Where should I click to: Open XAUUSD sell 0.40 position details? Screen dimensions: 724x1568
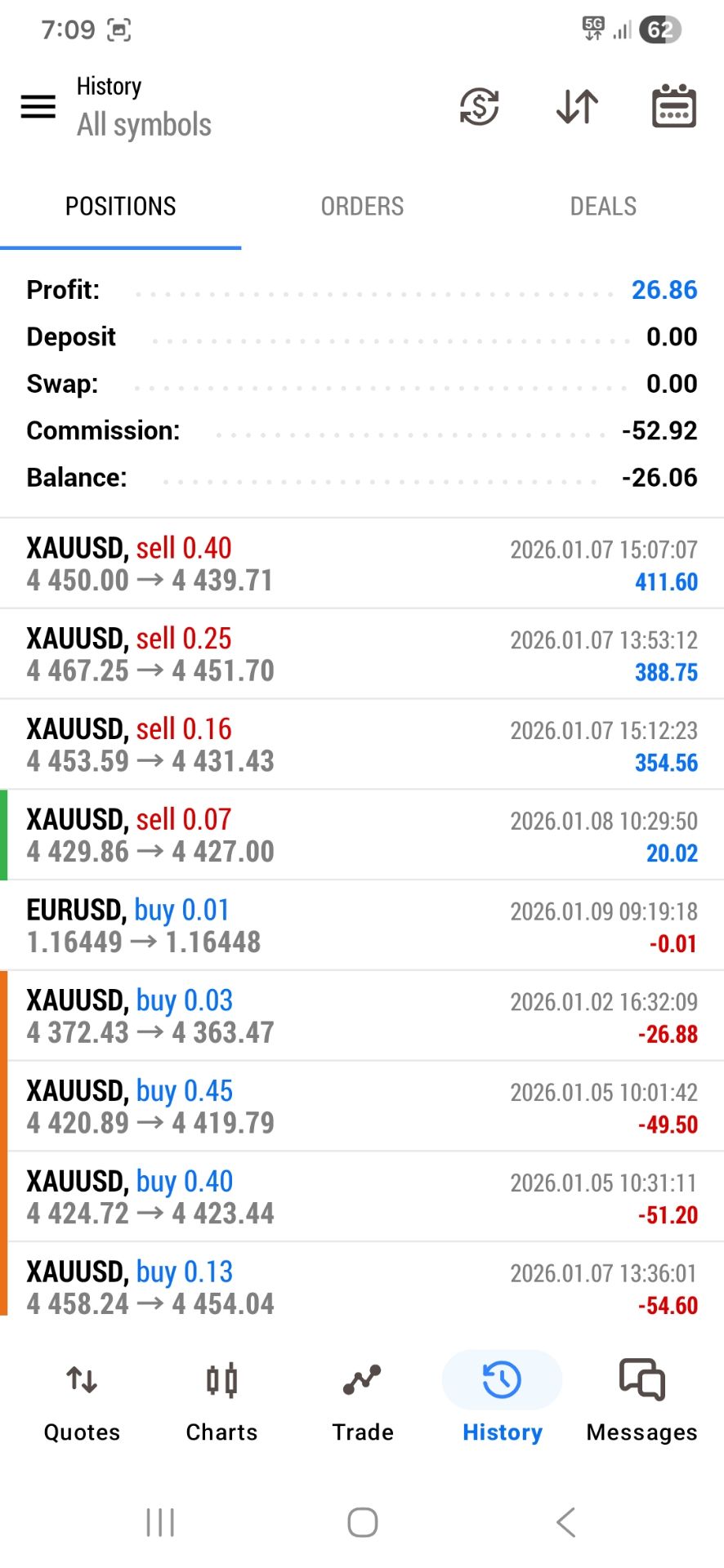pos(362,564)
